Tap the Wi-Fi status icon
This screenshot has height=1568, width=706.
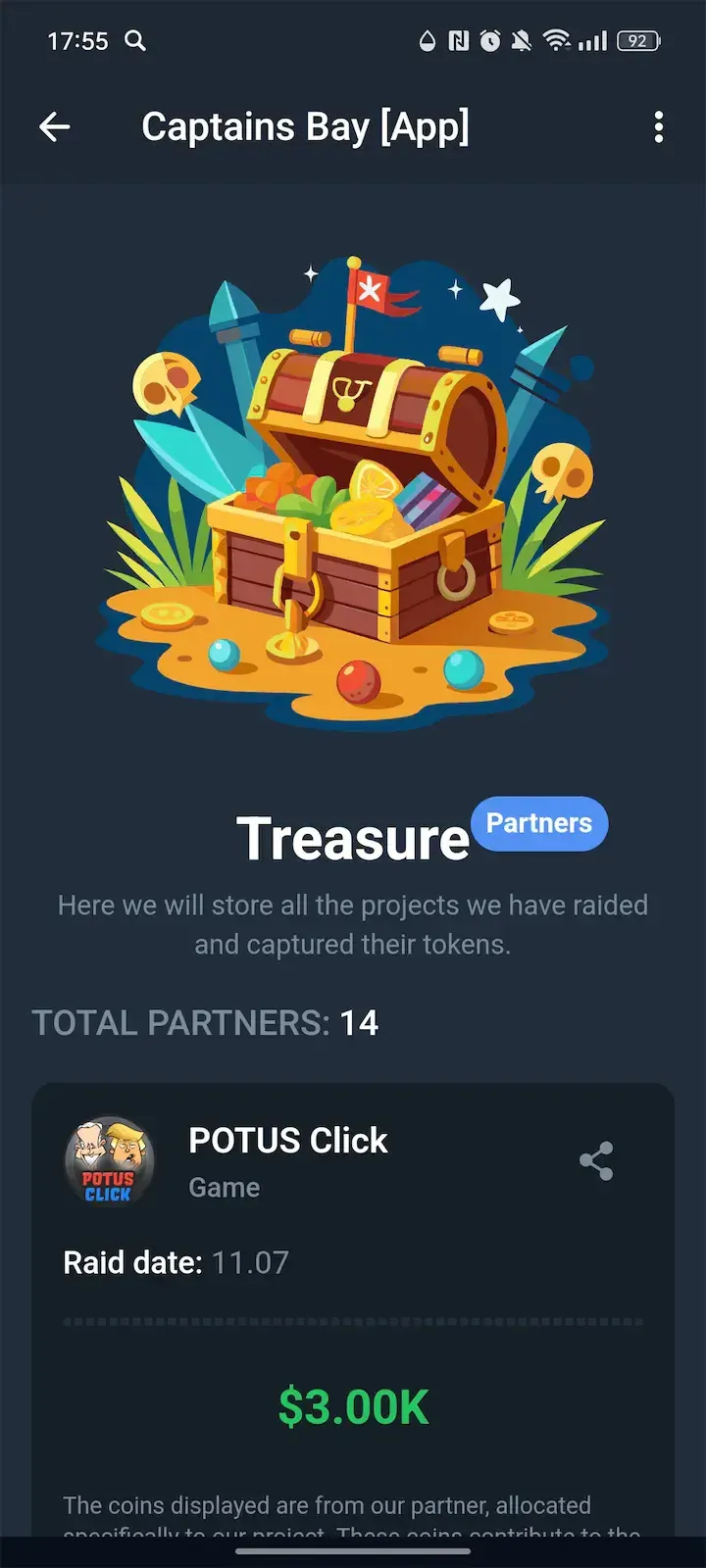pyautogui.click(x=557, y=41)
